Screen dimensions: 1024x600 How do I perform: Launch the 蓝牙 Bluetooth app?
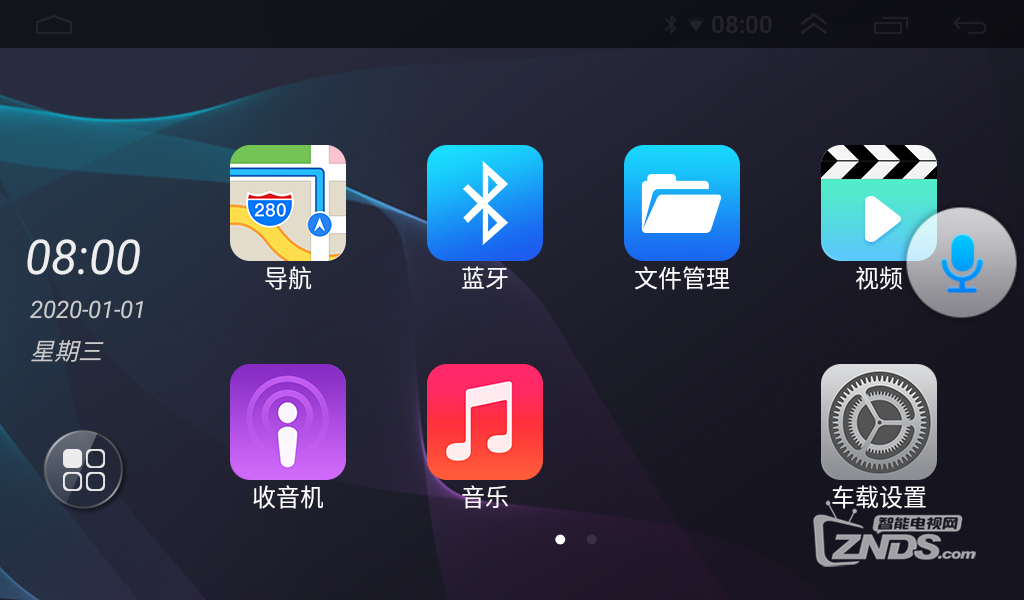tap(485, 203)
